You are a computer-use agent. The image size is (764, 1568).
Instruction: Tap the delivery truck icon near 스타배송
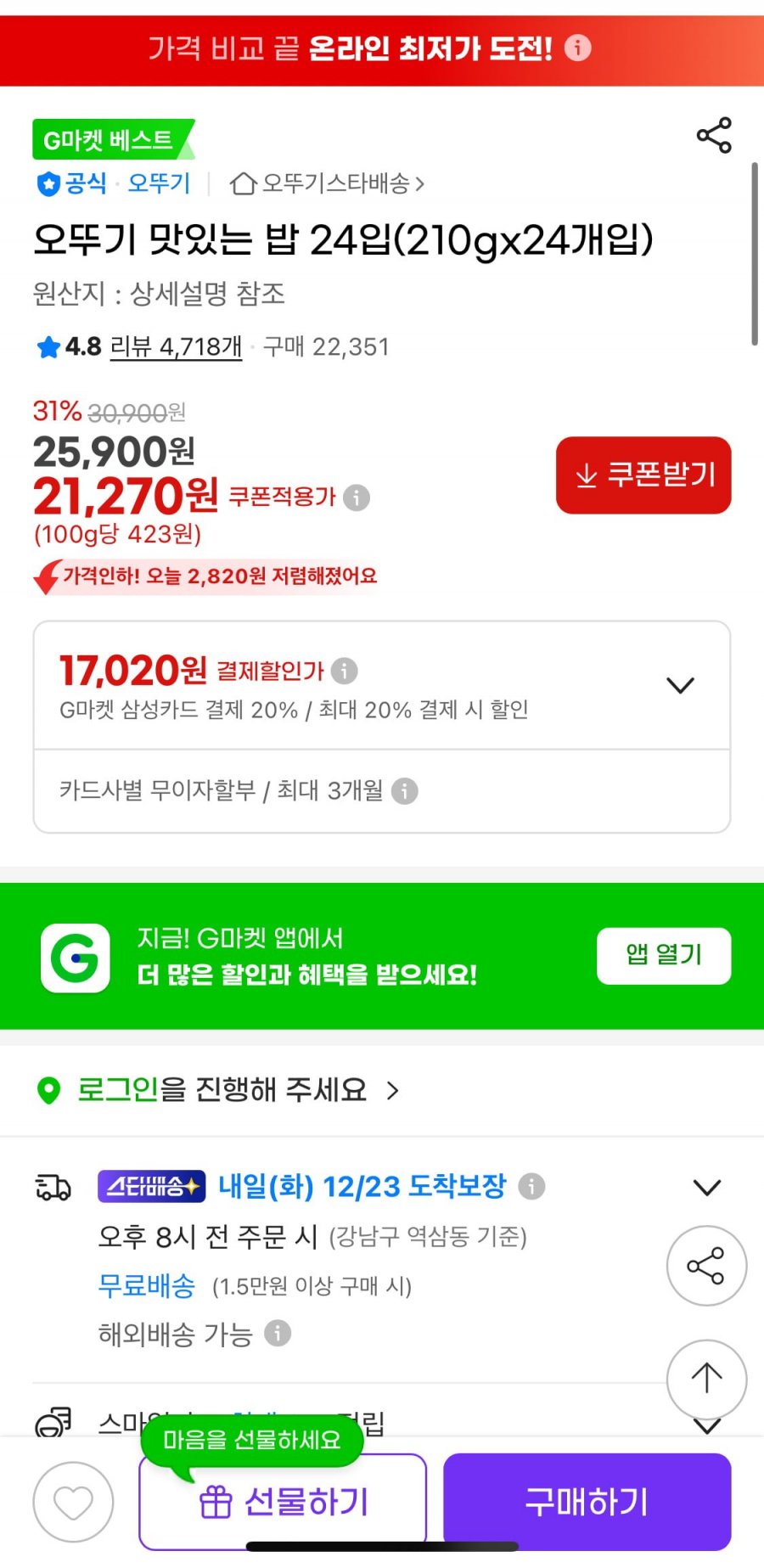pos(53,1187)
